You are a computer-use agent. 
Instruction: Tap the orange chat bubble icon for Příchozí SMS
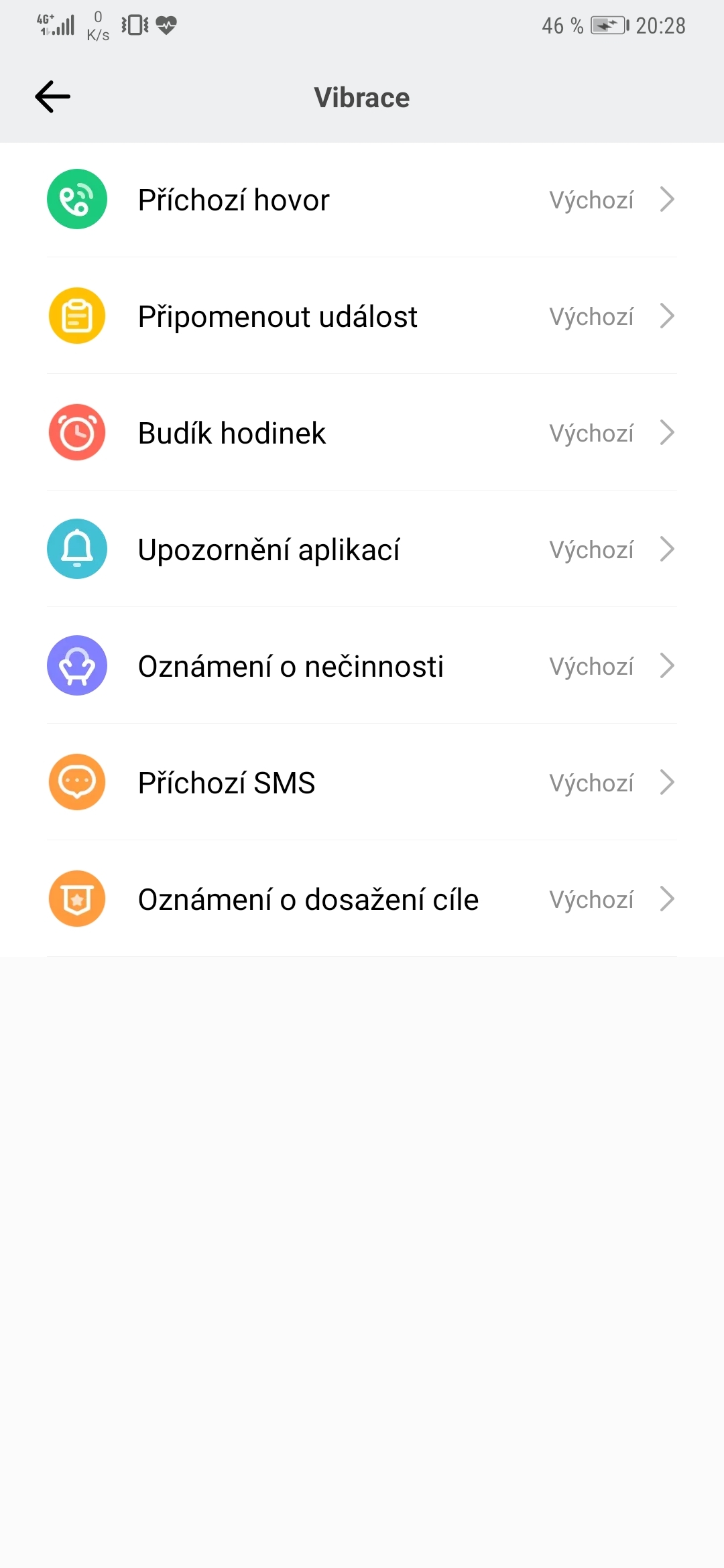click(76, 782)
